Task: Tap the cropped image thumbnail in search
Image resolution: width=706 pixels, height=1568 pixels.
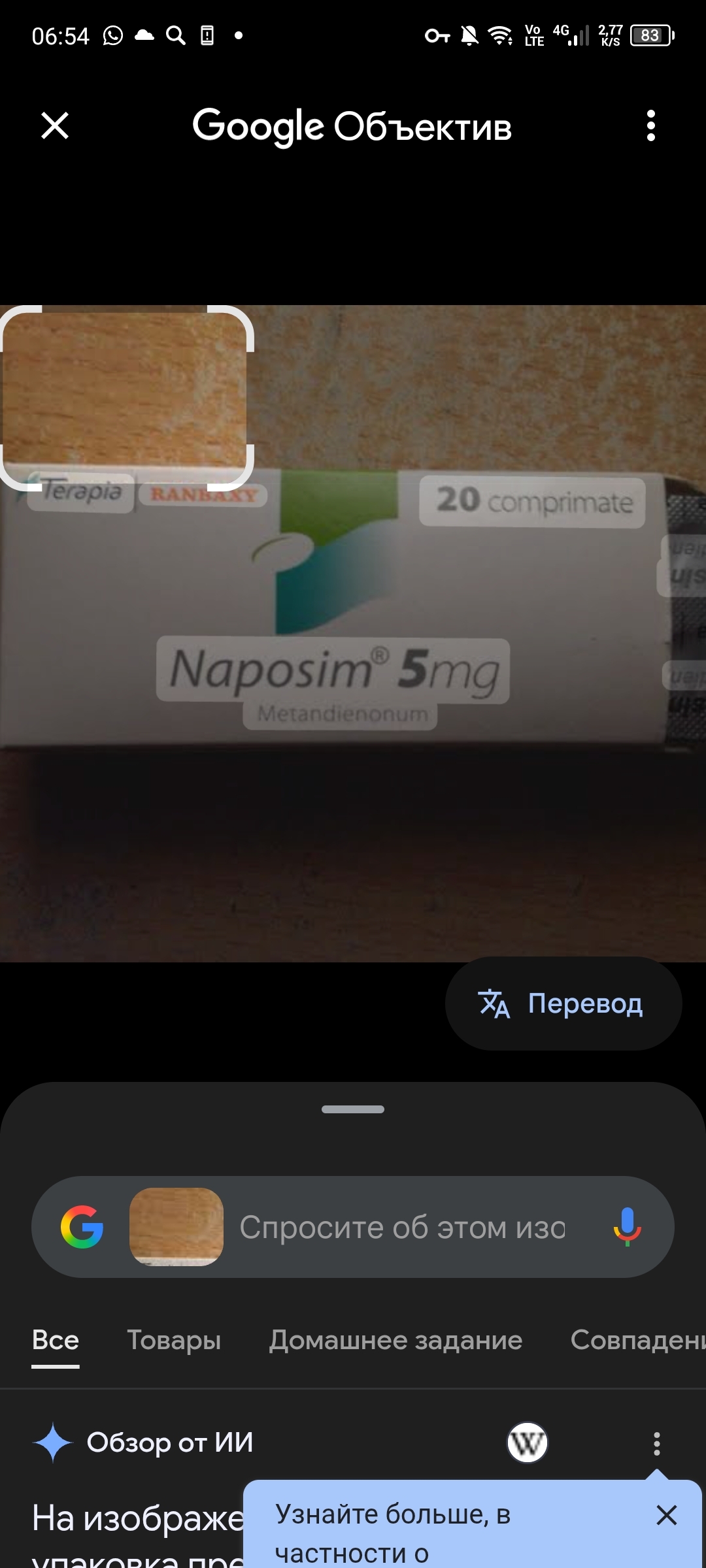Action: pyautogui.click(x=176, y=1227)
